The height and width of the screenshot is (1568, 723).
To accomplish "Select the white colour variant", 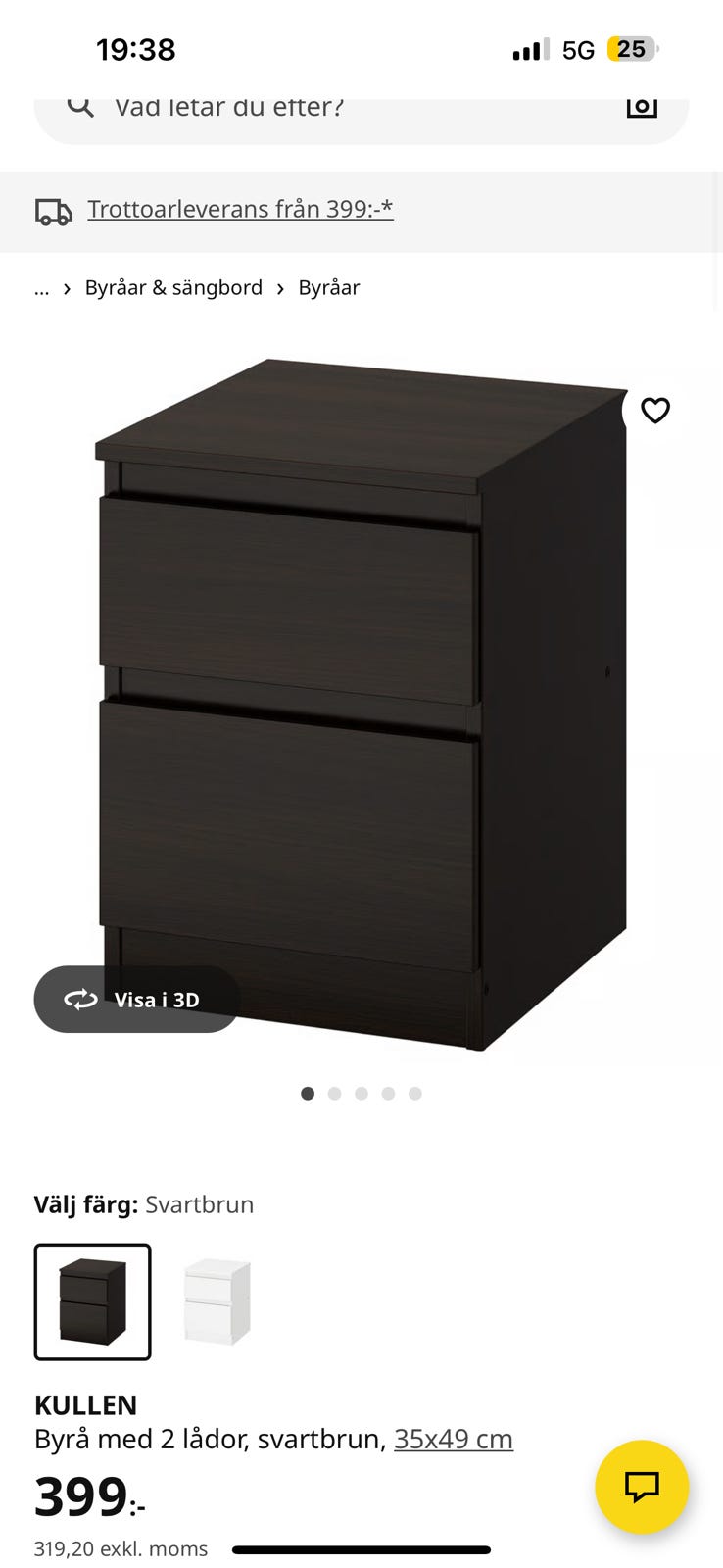I will (x=217, y=1302).
